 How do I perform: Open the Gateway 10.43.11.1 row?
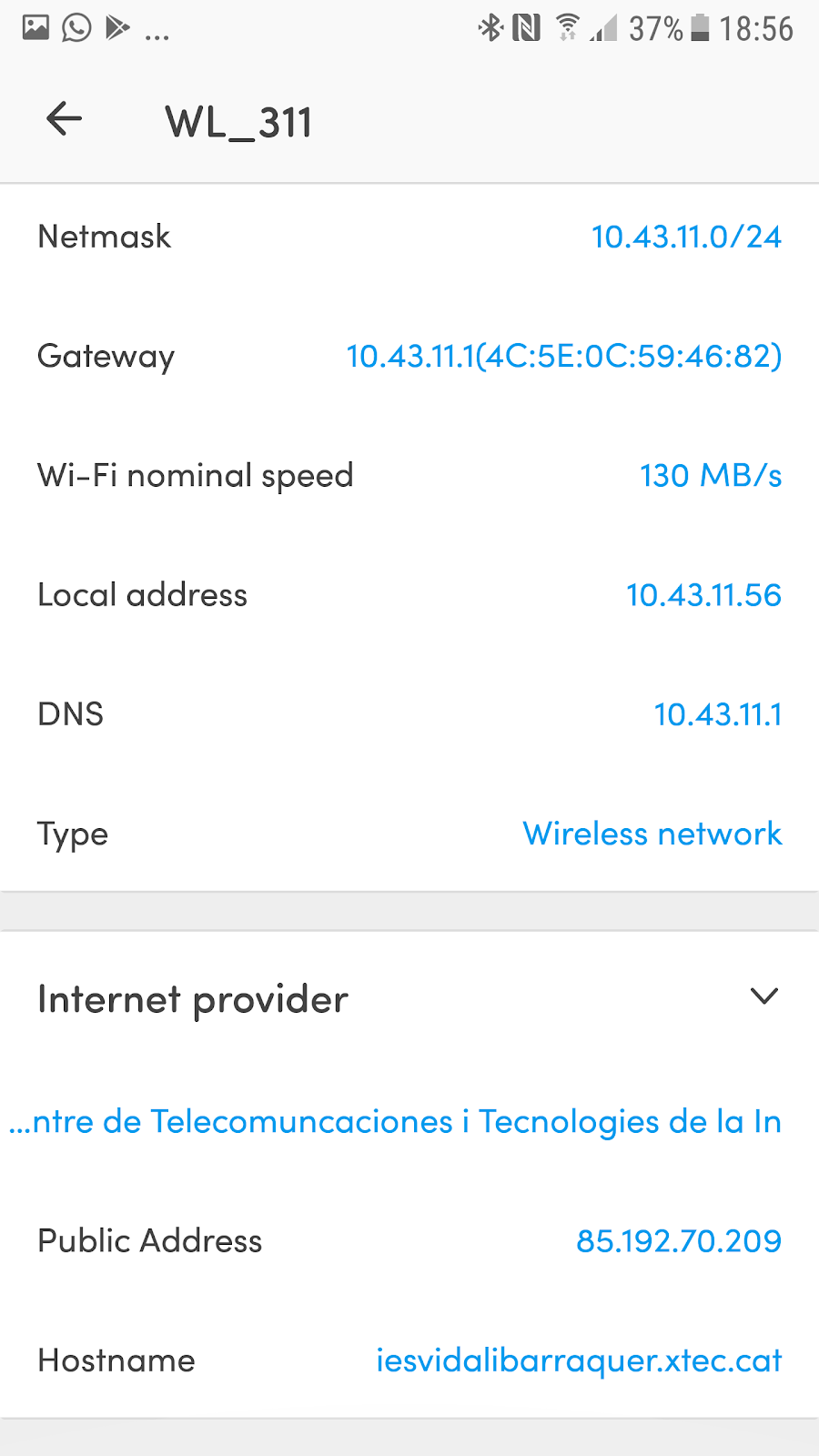click(409, 356)
